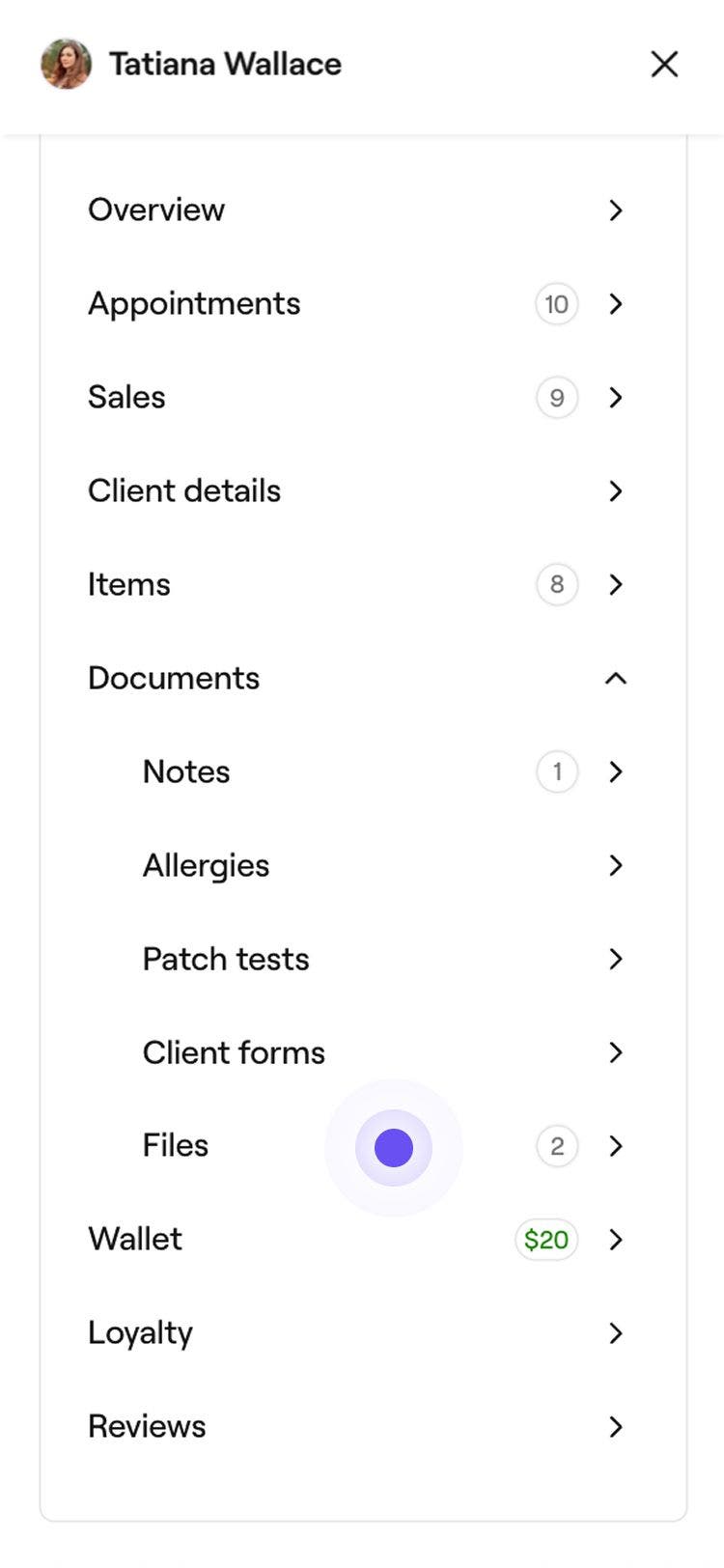This screenshot has width=724, height=1568.
Task: Click Tatiana Wallace's profile photo
Action: [66, 64]
